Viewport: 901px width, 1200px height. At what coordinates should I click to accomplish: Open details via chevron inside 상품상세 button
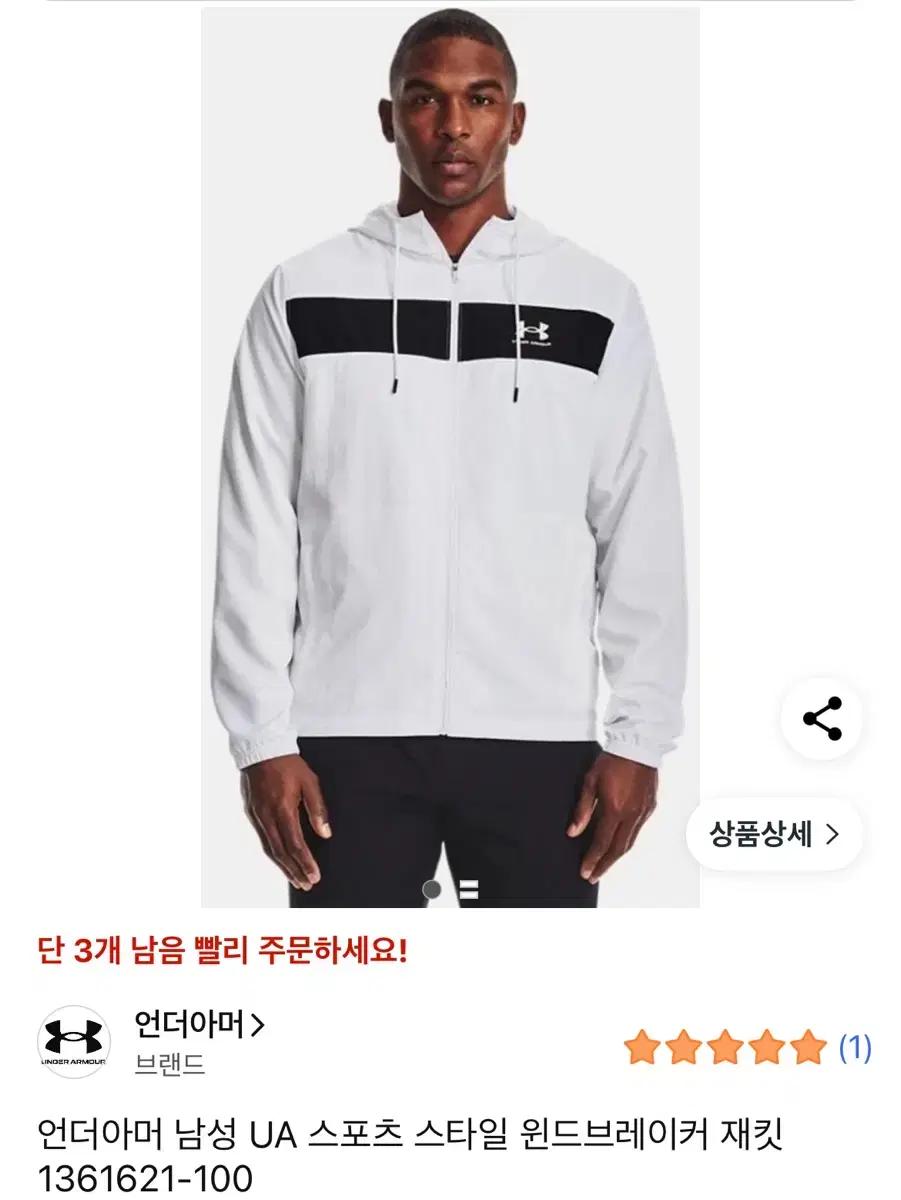831,830
